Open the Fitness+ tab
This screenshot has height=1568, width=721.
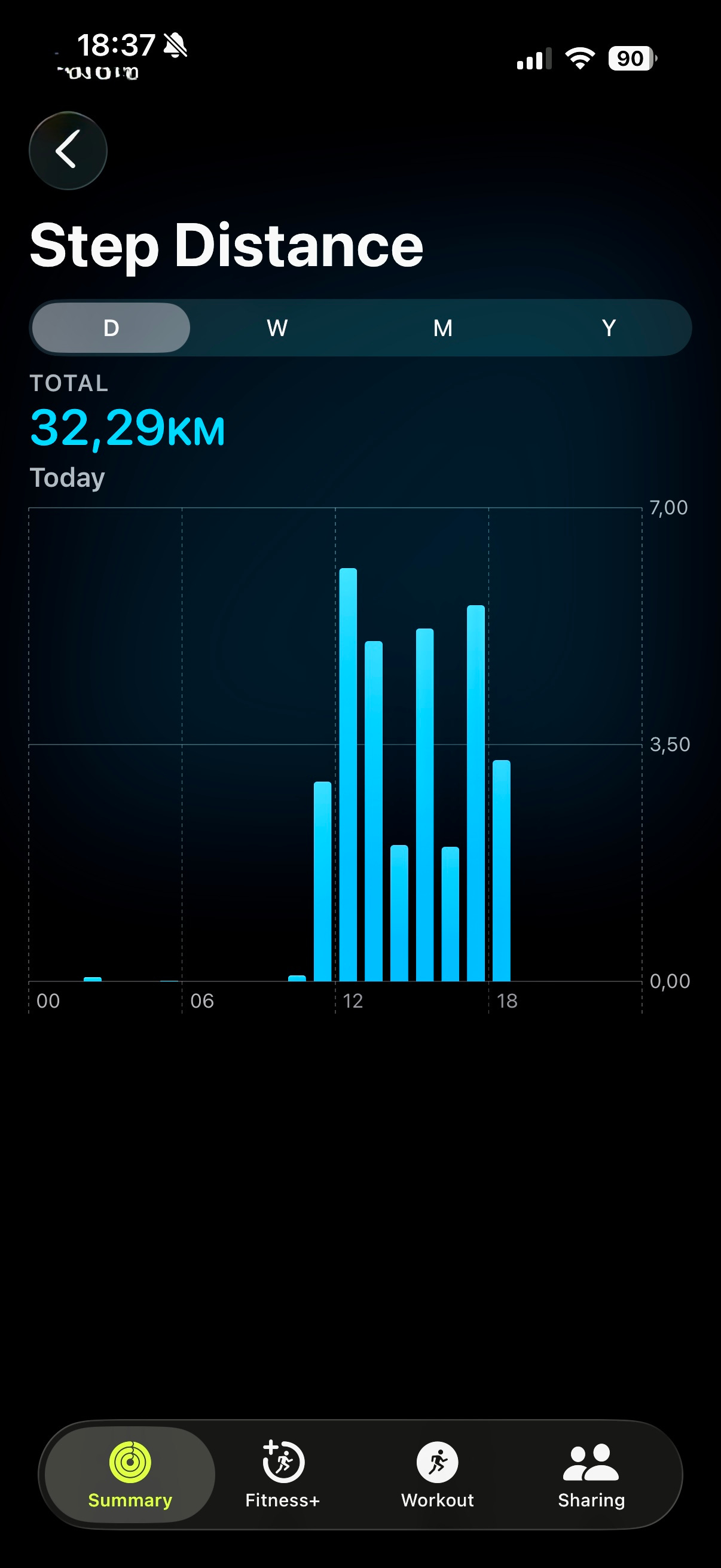[282, 1474]
